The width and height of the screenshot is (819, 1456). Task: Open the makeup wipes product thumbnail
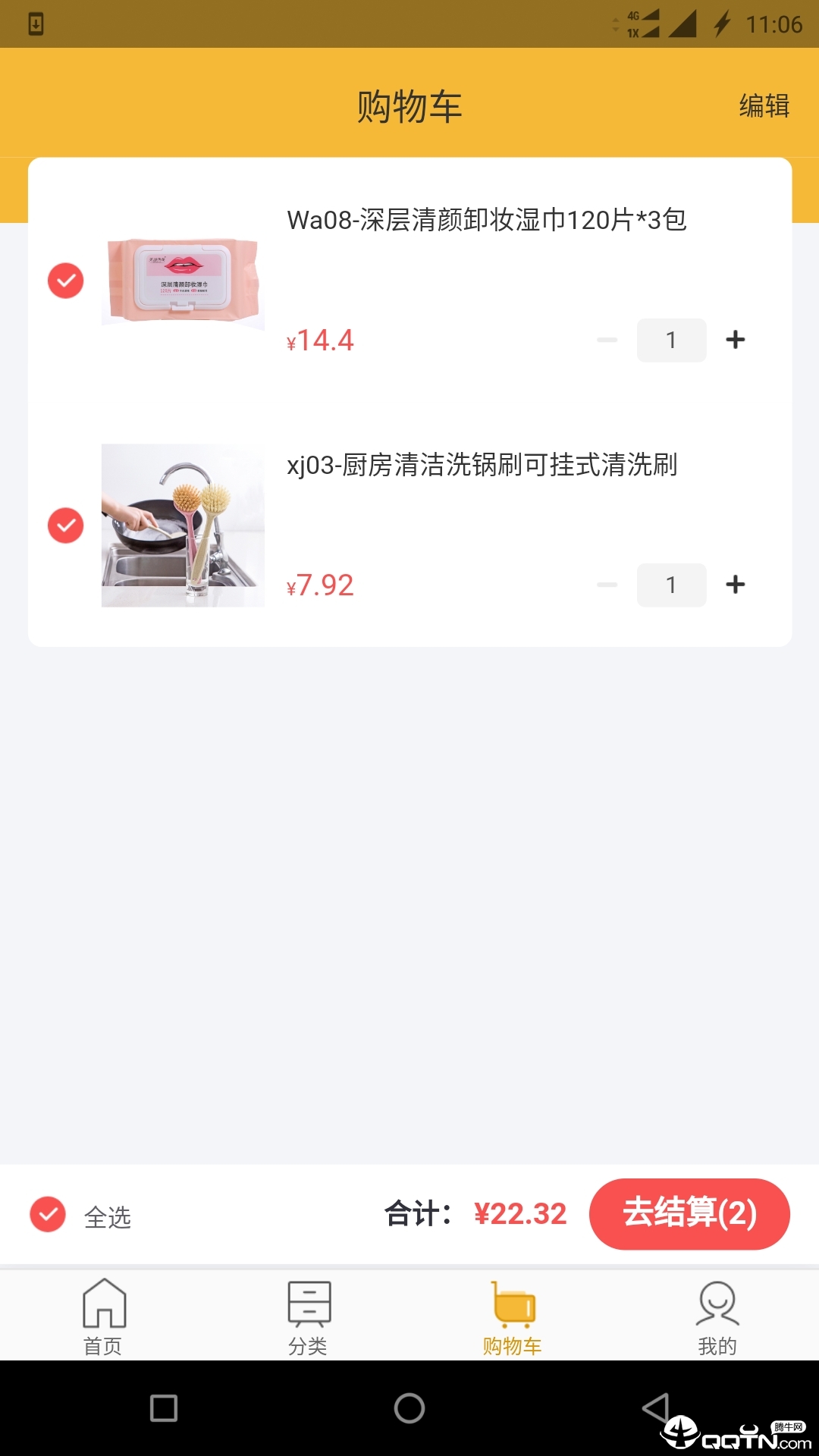pyautogui.click(x=182, y=281)
